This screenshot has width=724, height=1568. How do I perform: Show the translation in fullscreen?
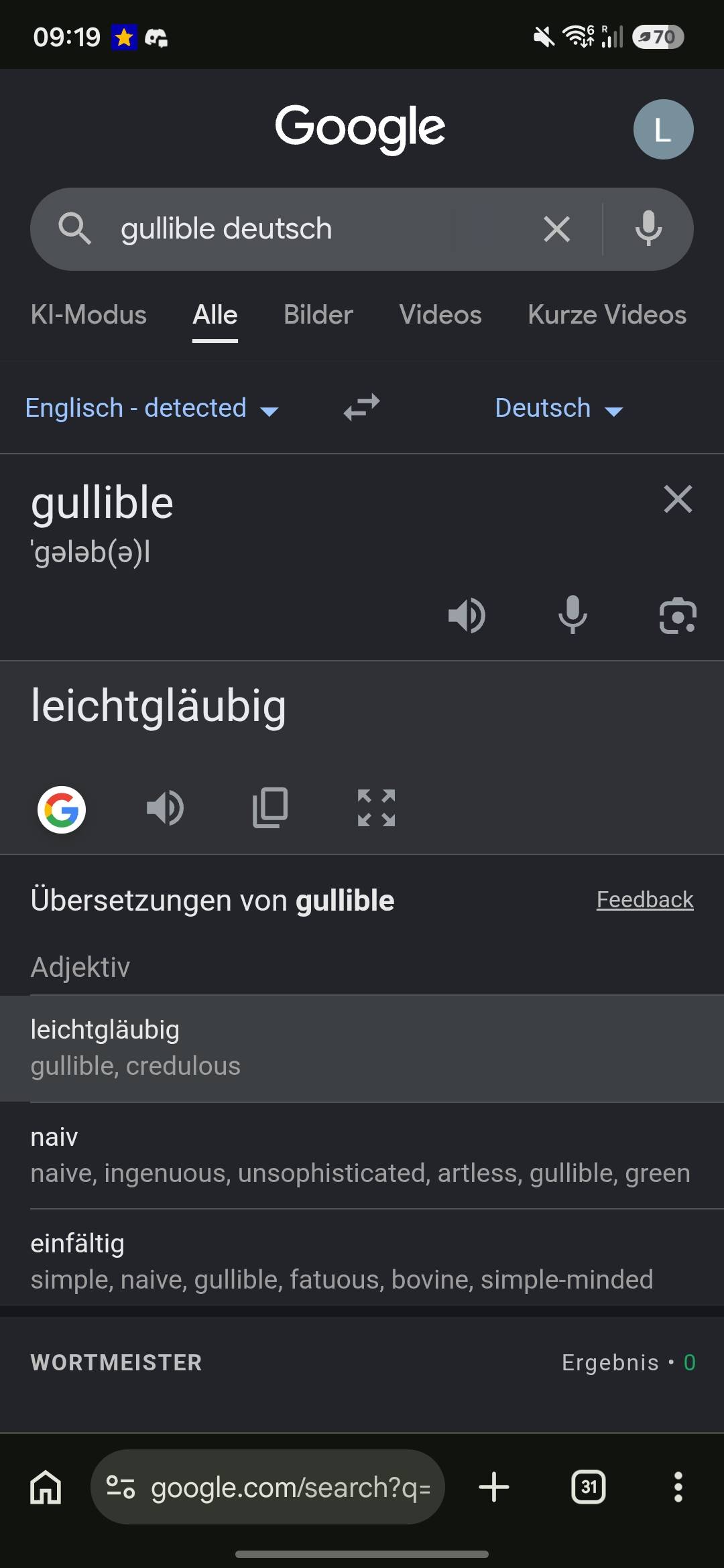click(376, 808)
